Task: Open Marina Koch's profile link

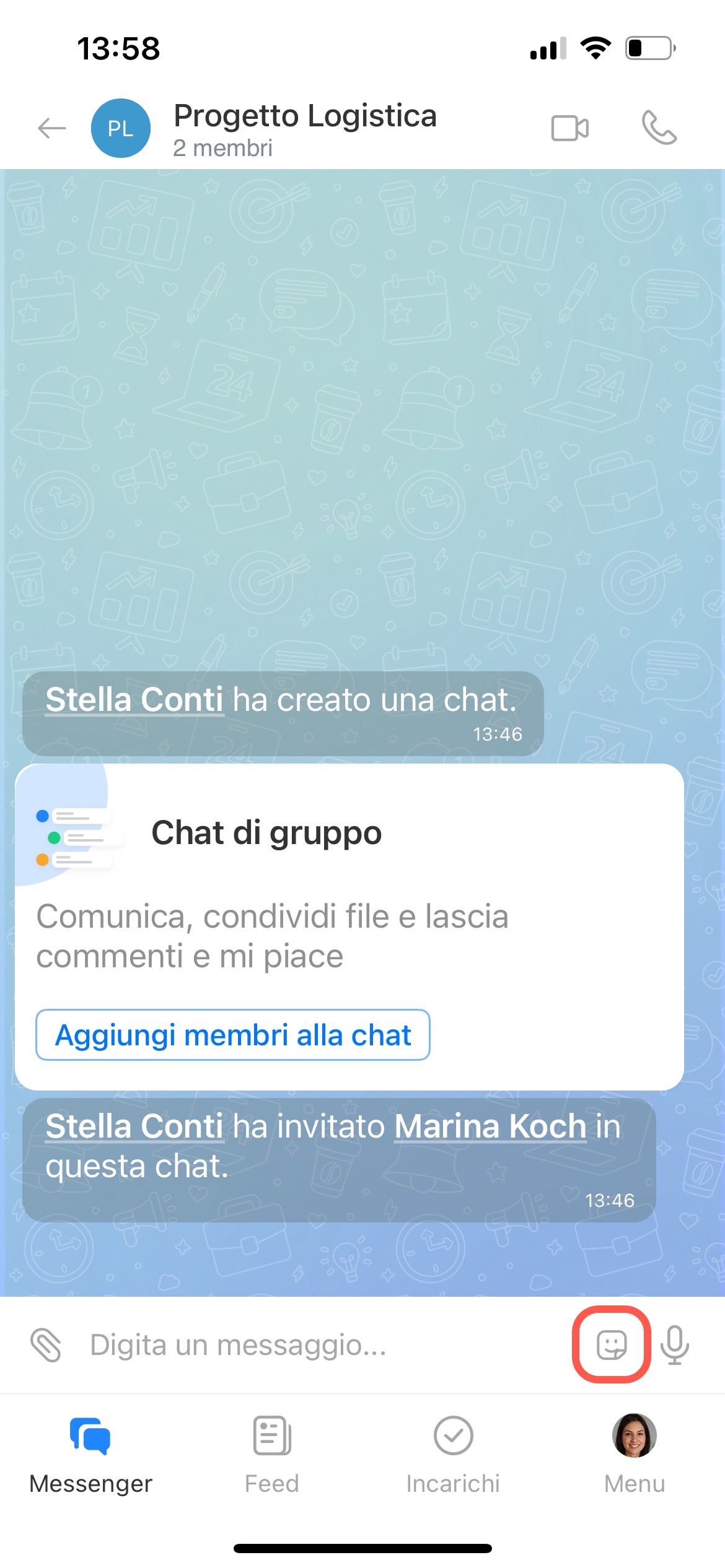Action: tap(490, 1126)
